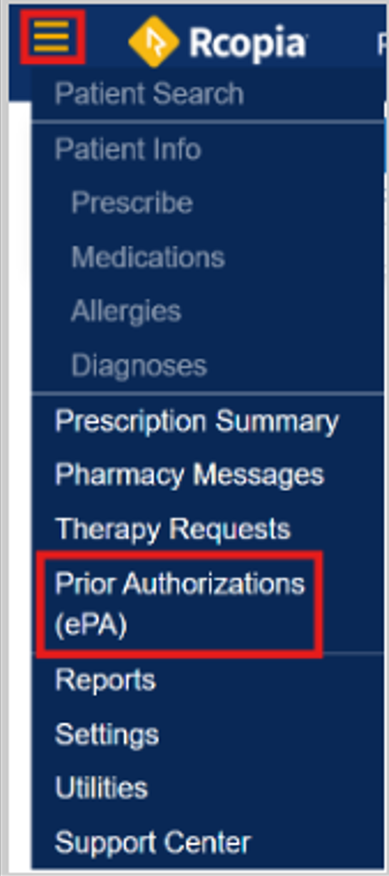Open Patient Info
Viewport: 389px width, 876px height.
128,149
